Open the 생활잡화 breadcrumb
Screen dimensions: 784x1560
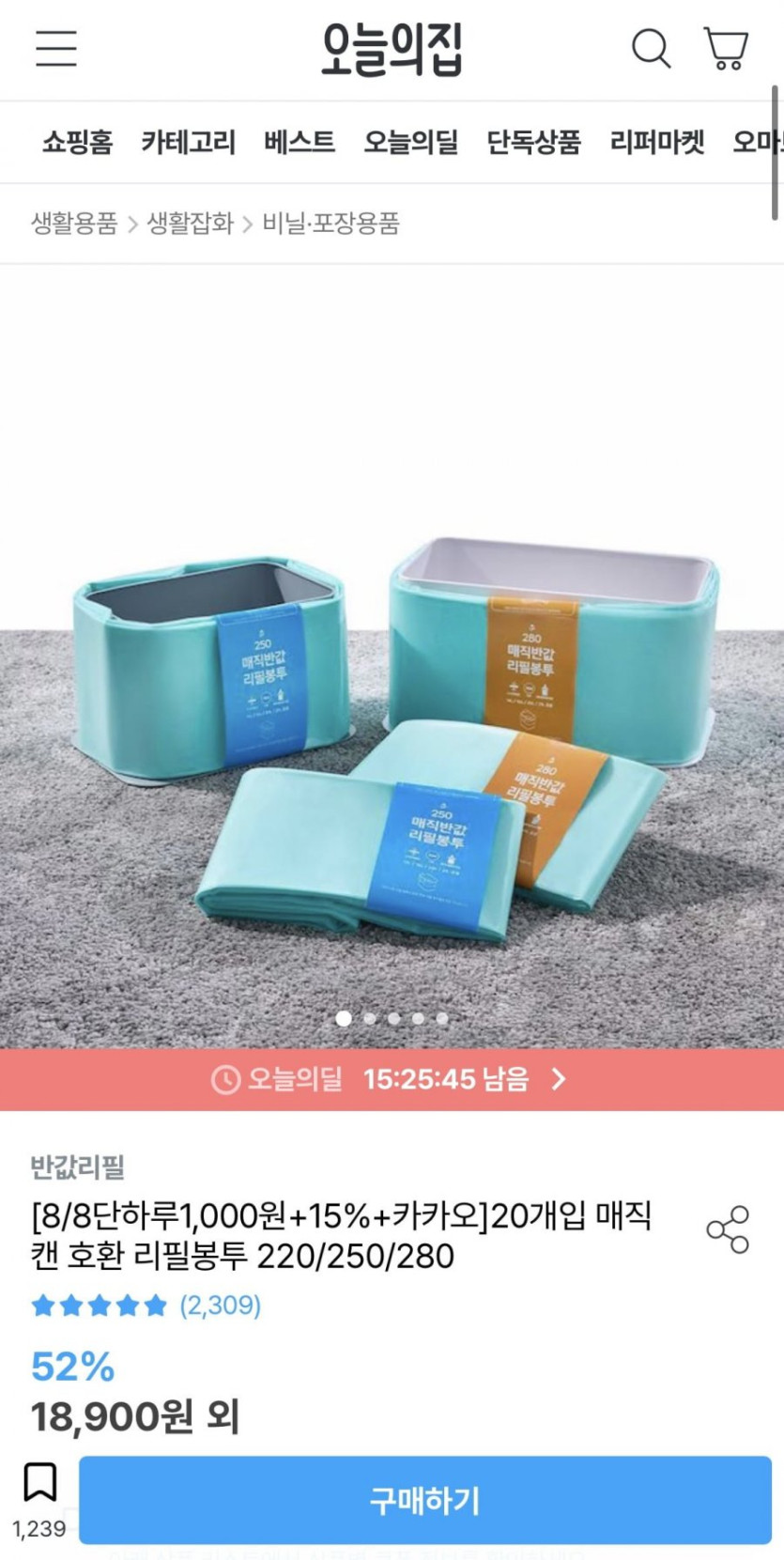click(191, 224)
